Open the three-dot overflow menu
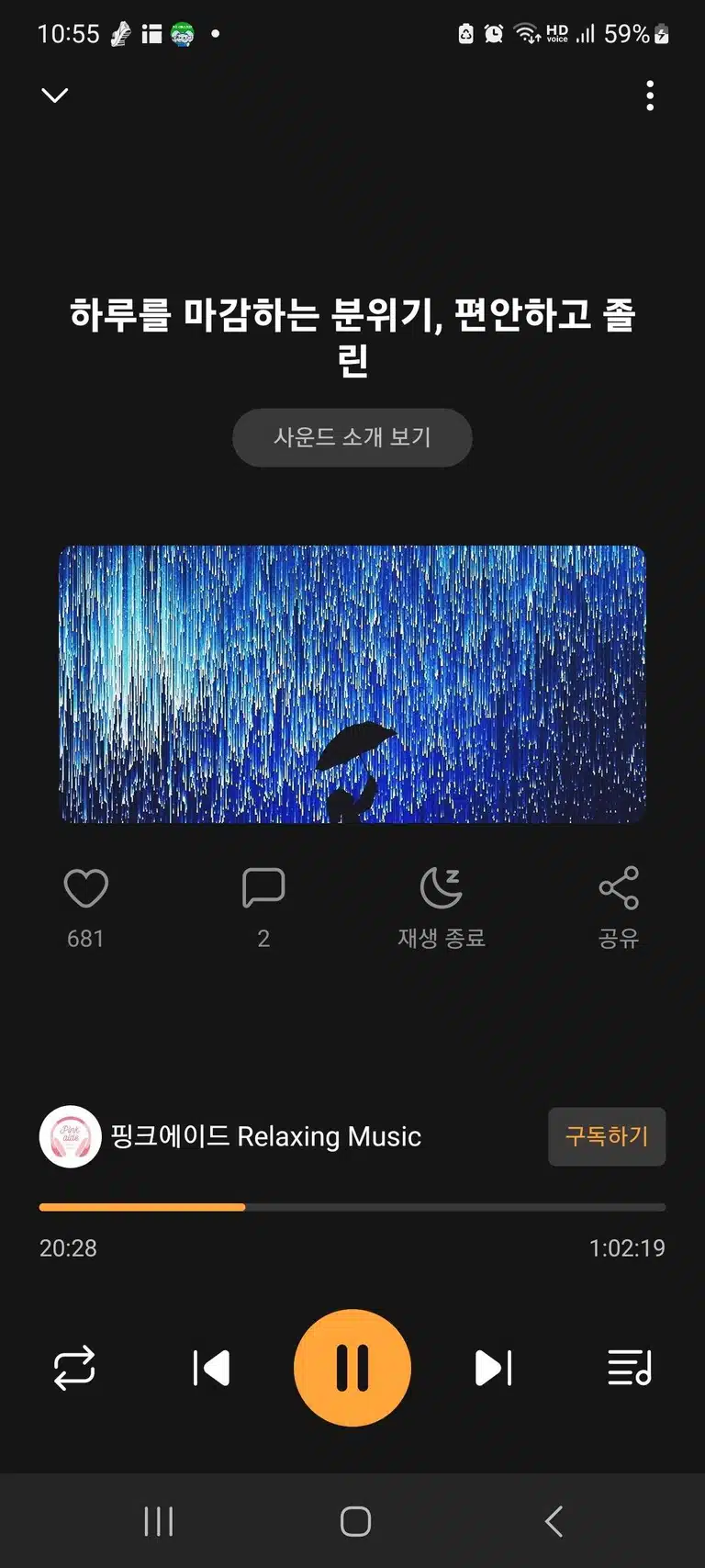This screenshot has width=705, height=1568. click(x=650, y=96)
